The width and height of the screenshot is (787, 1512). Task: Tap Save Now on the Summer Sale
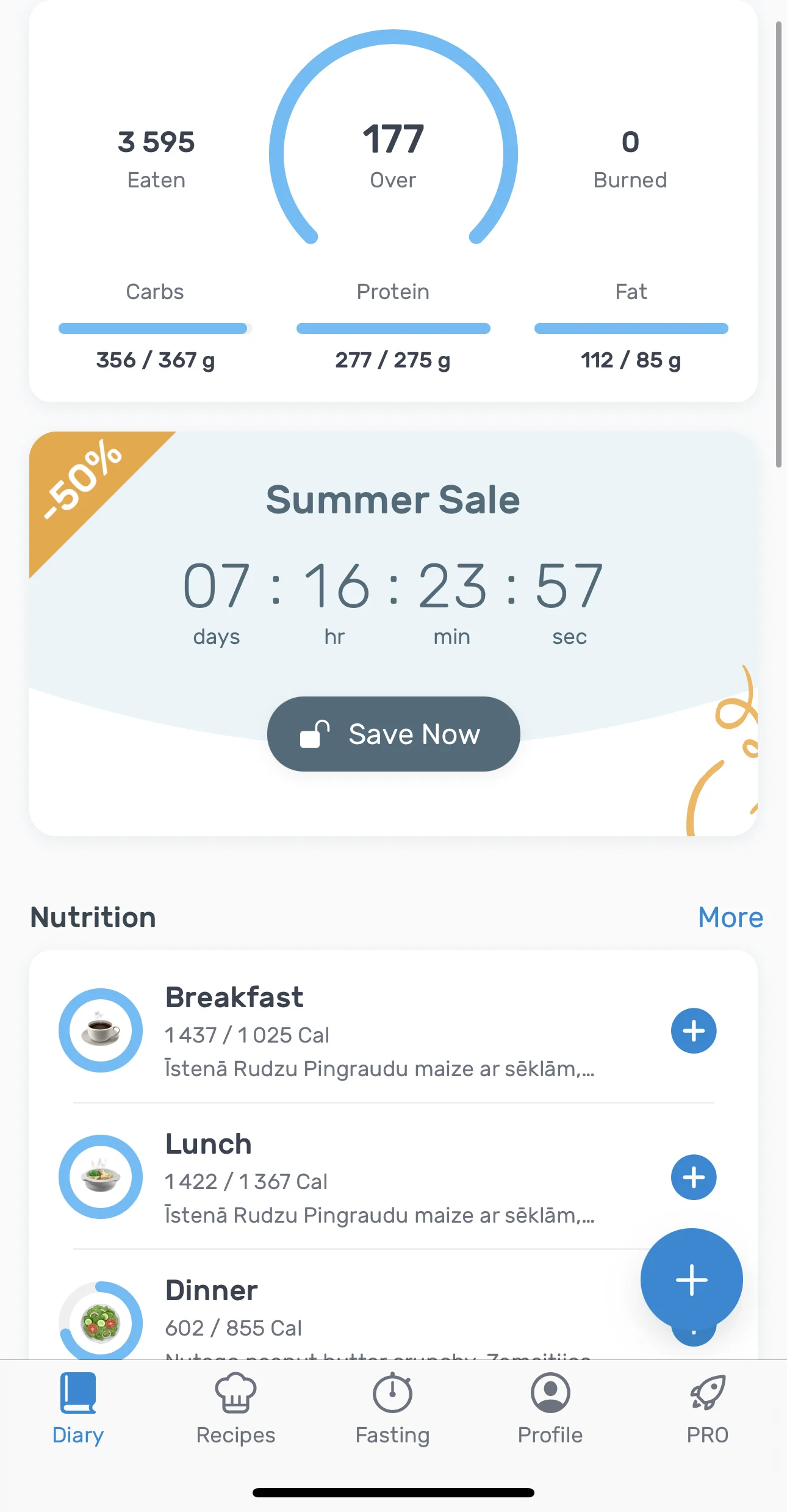point(393,734)
